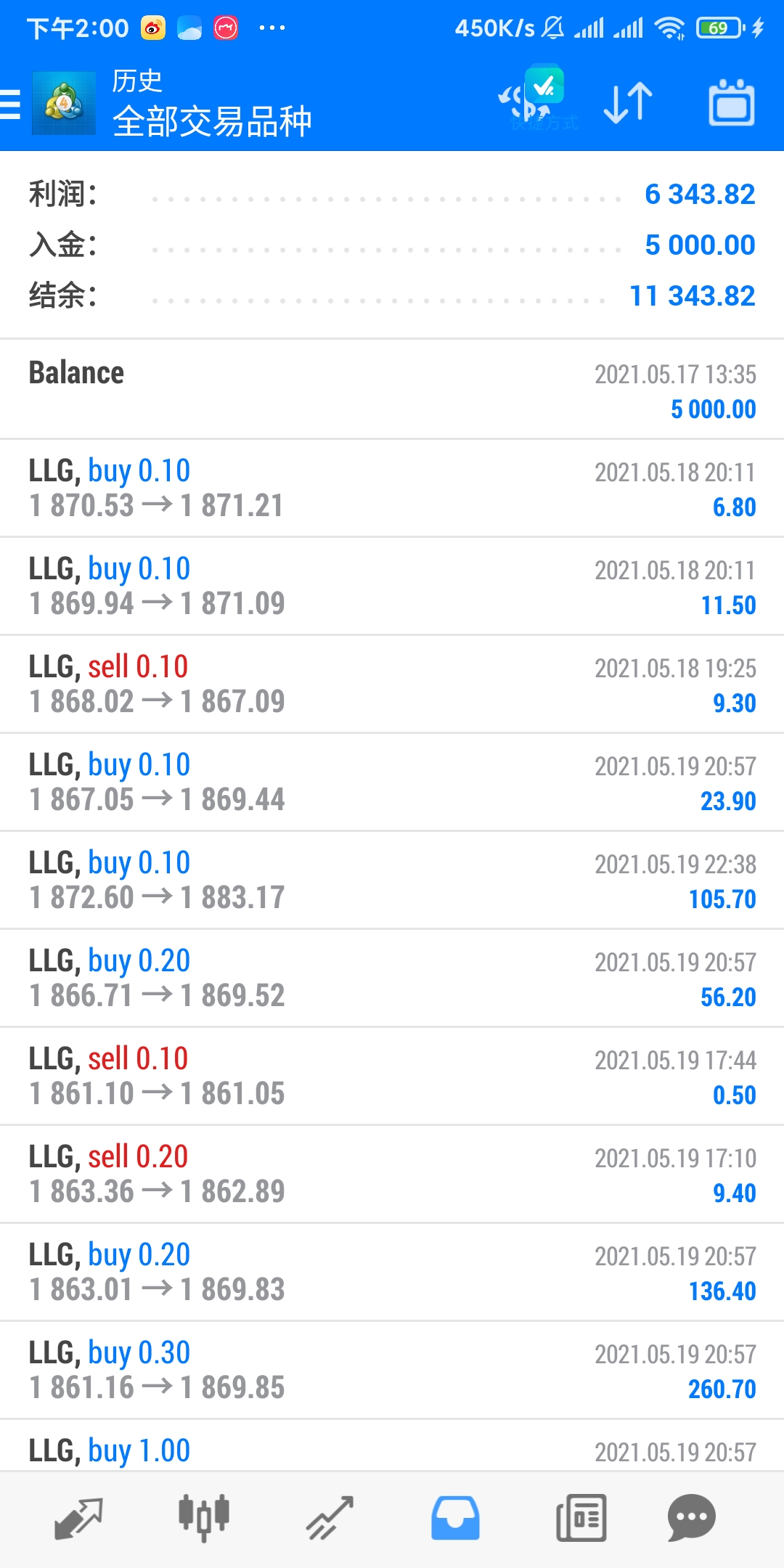Switch to the Quotes tab
The image size is (784, 1568).
[x=78, y=1519]
